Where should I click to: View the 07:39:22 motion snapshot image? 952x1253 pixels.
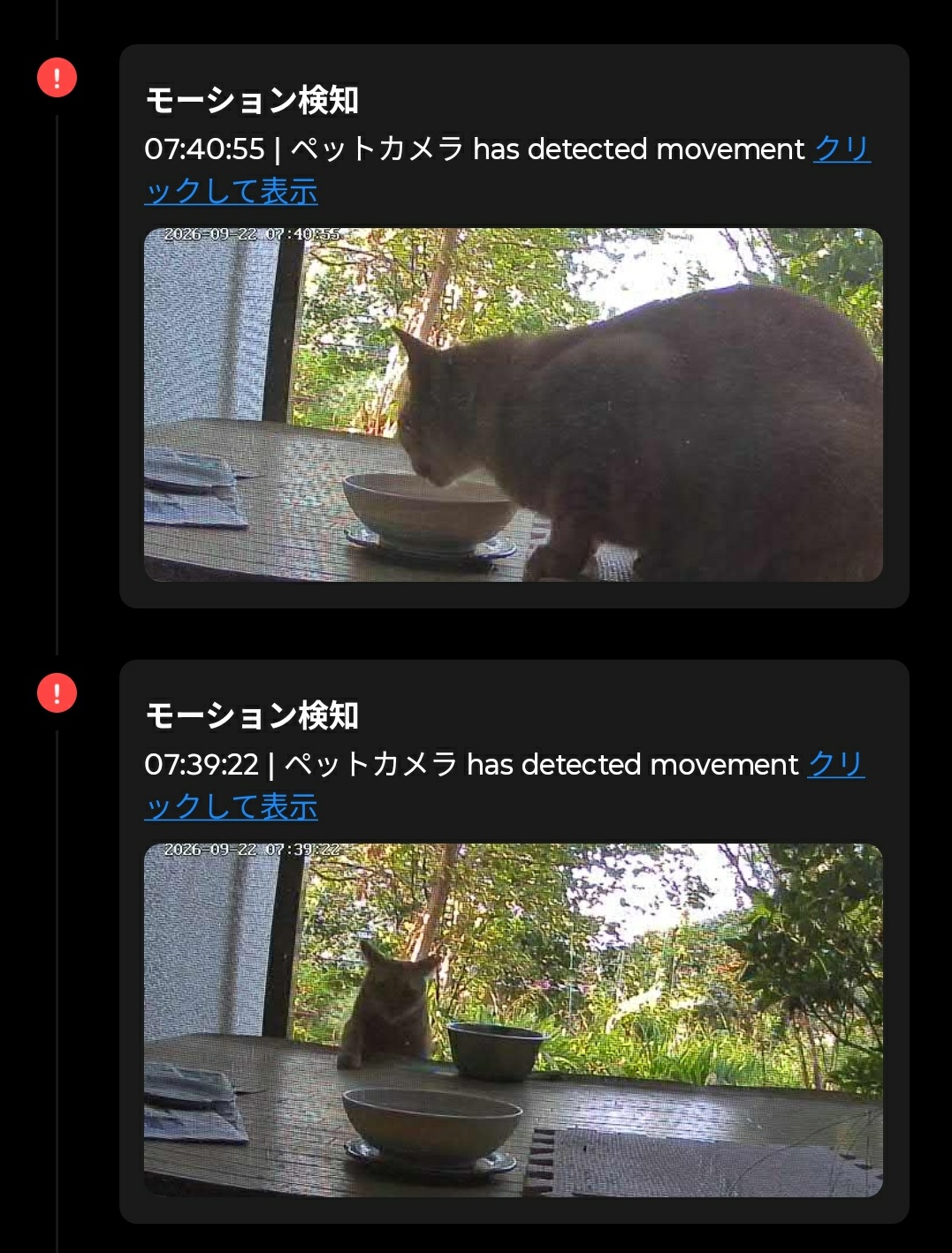(x=514, y=1020)
